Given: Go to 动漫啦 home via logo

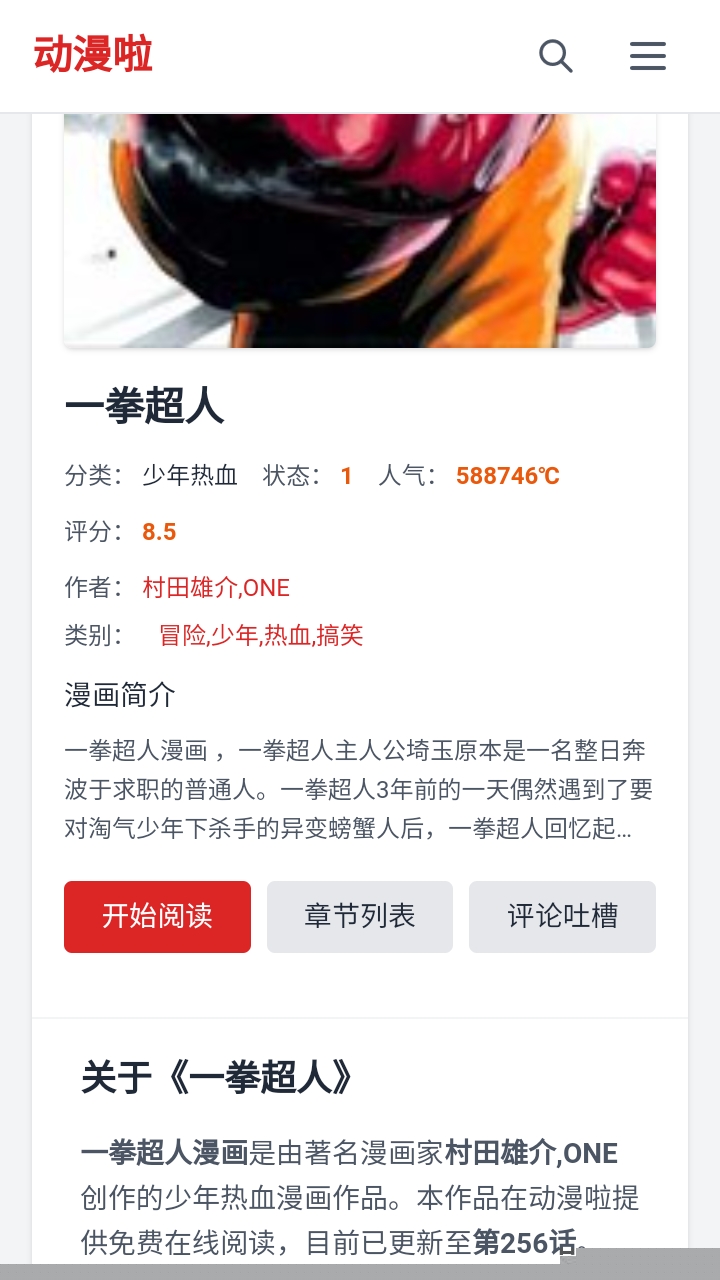Looking at the screenshot, I should (93, 54).
